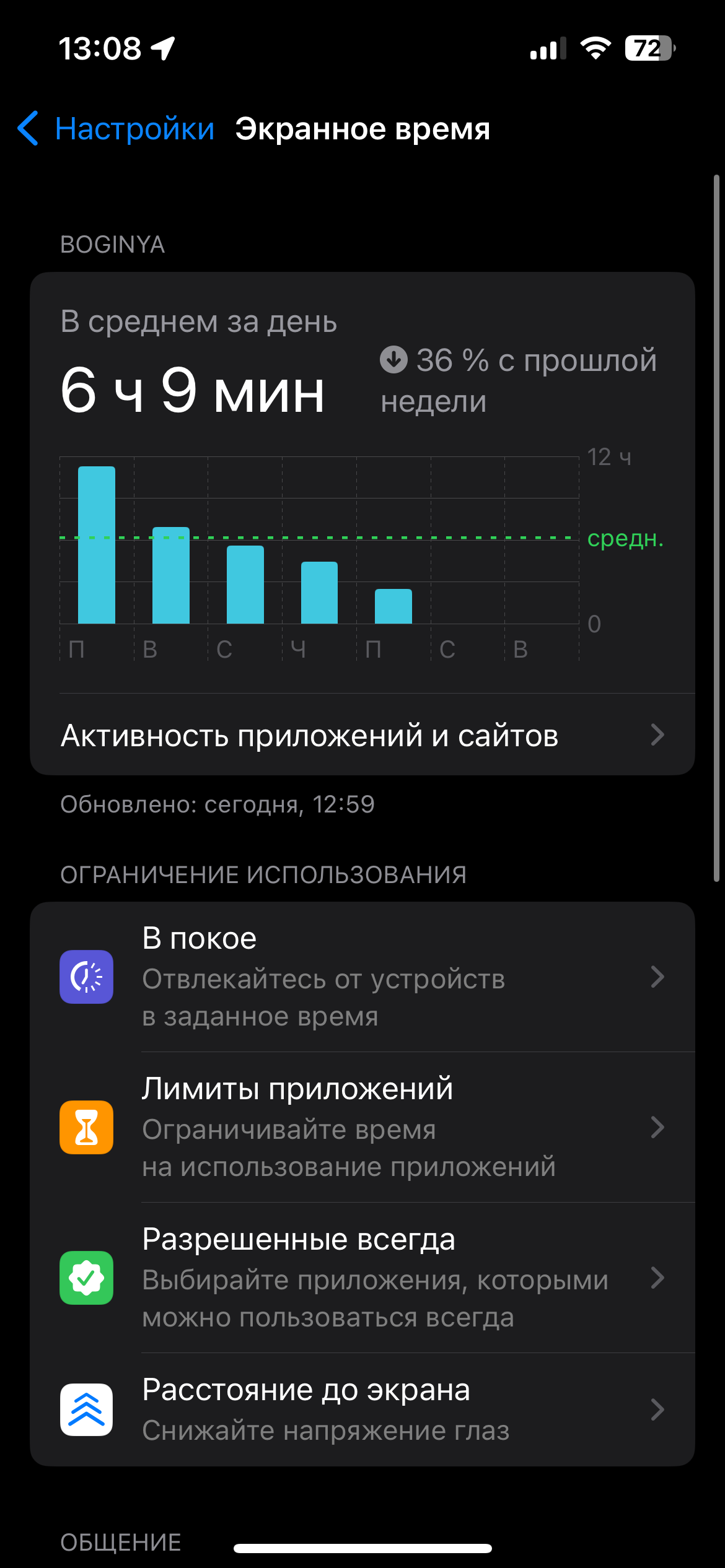The height and width of the screenshot is (1568, 725).
Task: Open Активность приложений и сайтов
Action: pyautogui.click(x=362, y=735)
